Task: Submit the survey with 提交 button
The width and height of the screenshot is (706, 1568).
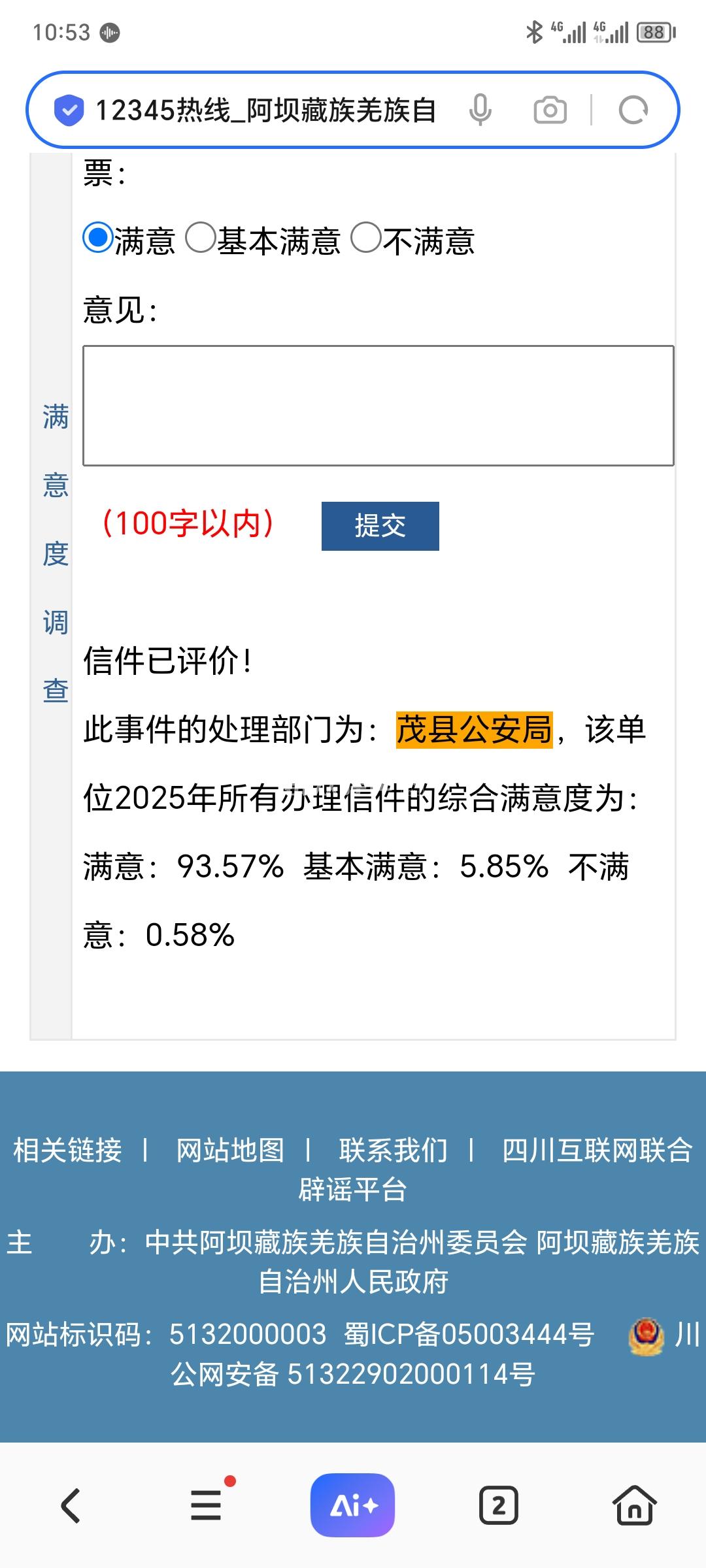Action: (380, 526)
